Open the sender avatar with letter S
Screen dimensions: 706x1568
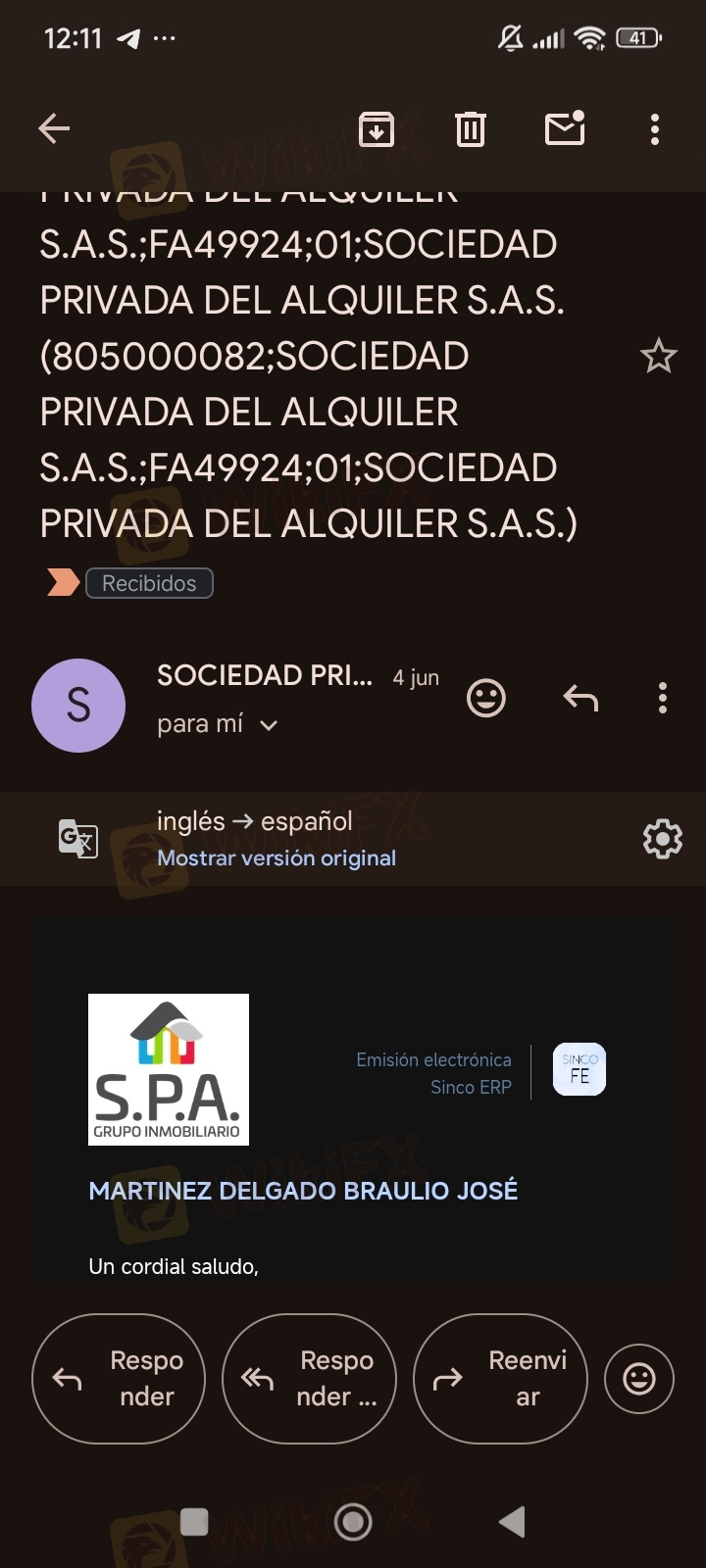coord(78,706)
